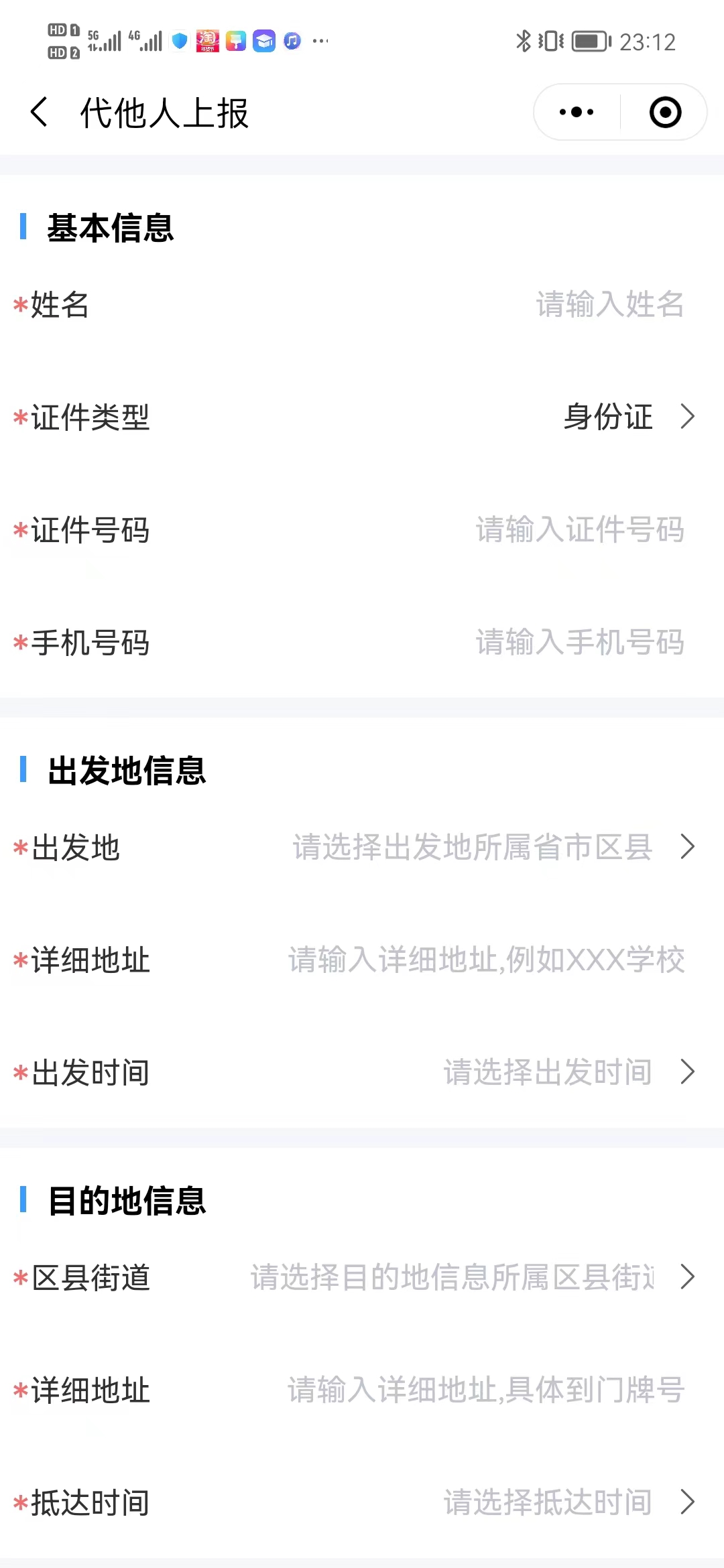This screenshot has width=724, height=1568.
Task: Pick the 出发时间
Action: pos(566,1072)
